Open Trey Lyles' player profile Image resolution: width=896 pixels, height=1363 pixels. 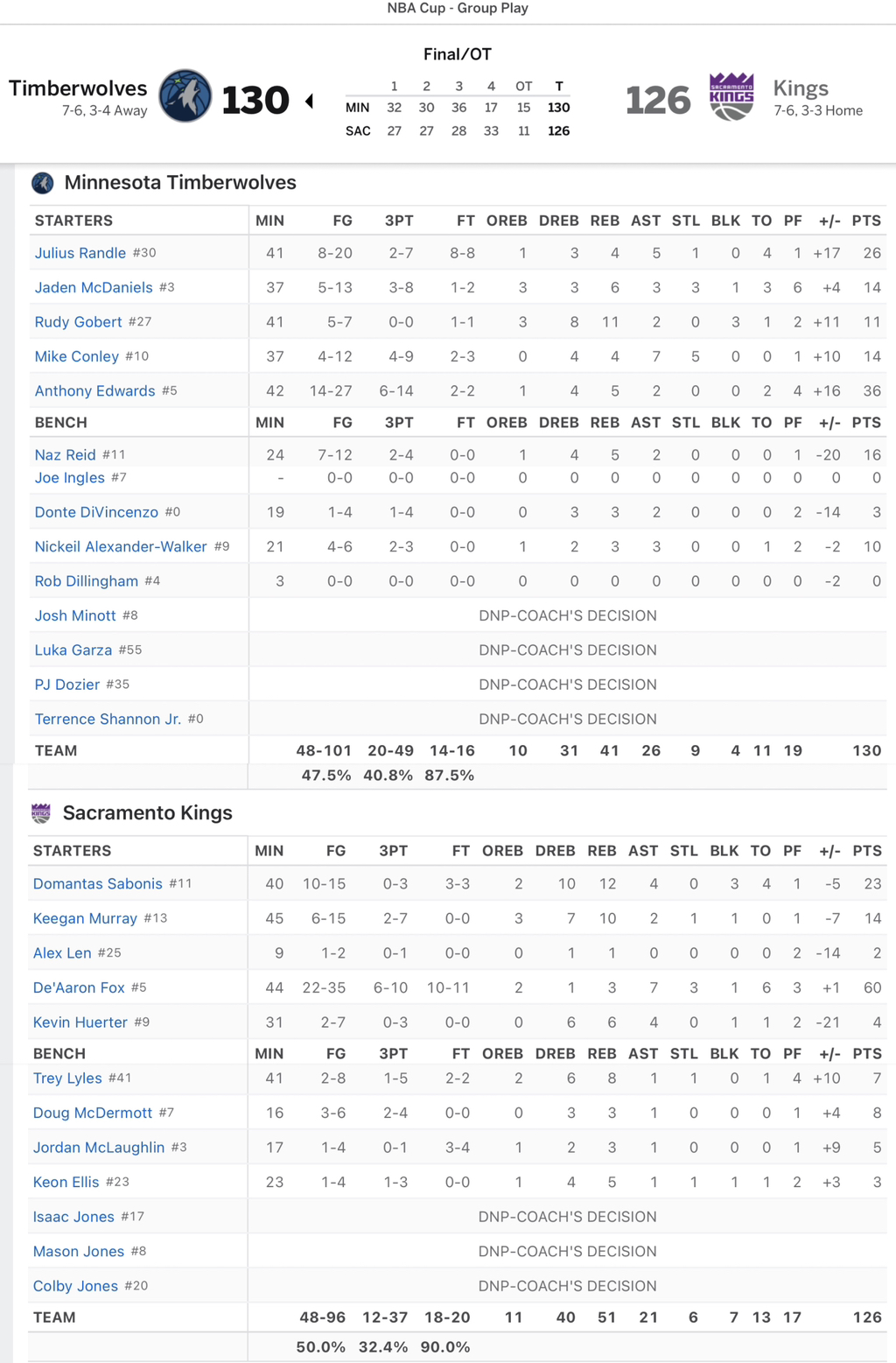click(x=67, y=1078)
